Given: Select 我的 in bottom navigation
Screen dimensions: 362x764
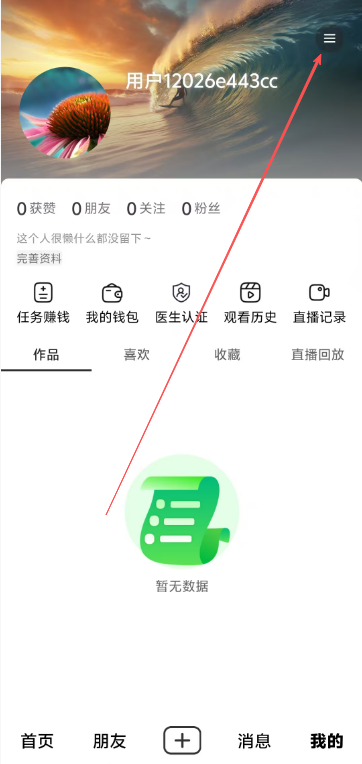Looking at the screenshot, I should 327,741.
